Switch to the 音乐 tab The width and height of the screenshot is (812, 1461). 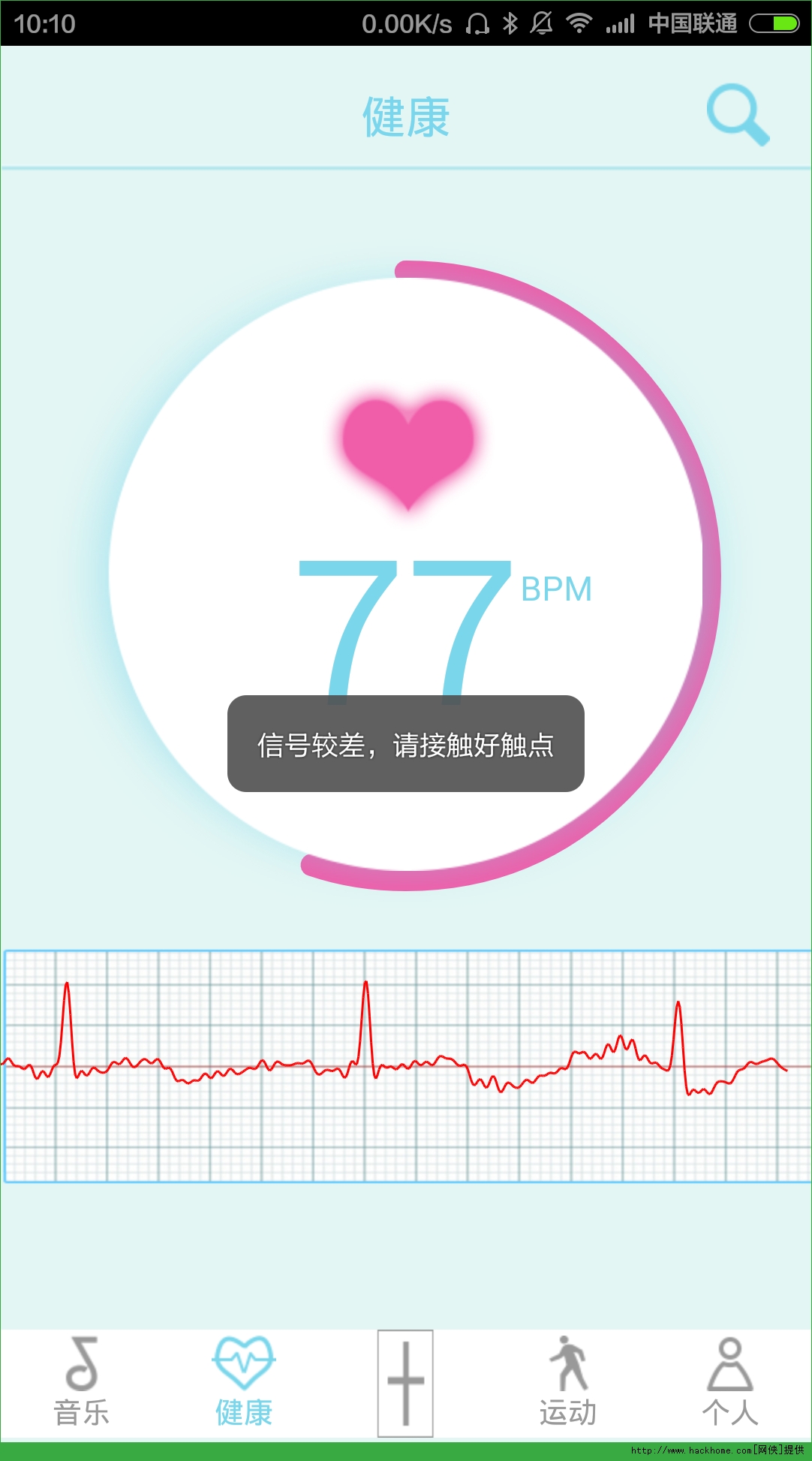(x=82, y=1381)
